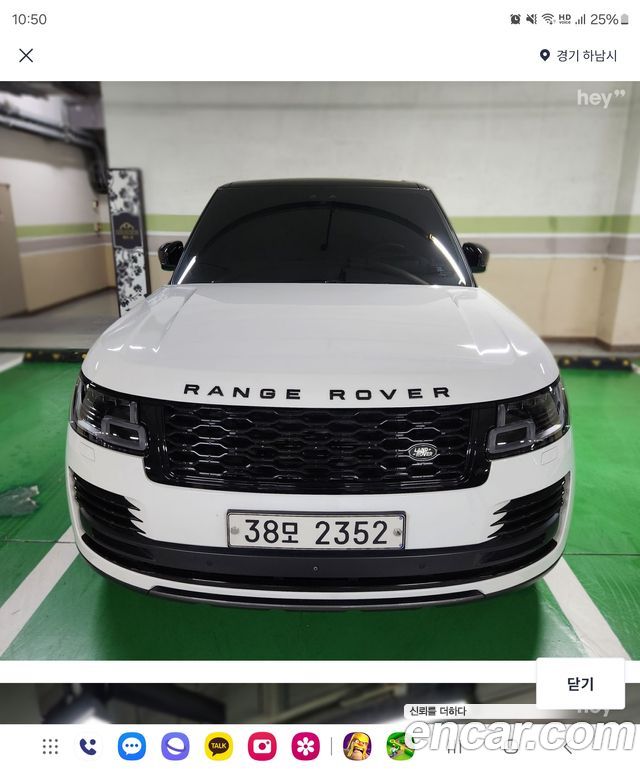Image resolution: width=640 pixels, height=769 pixels.
Task: Open the Range Rover front photo
Action: [320, 370]
